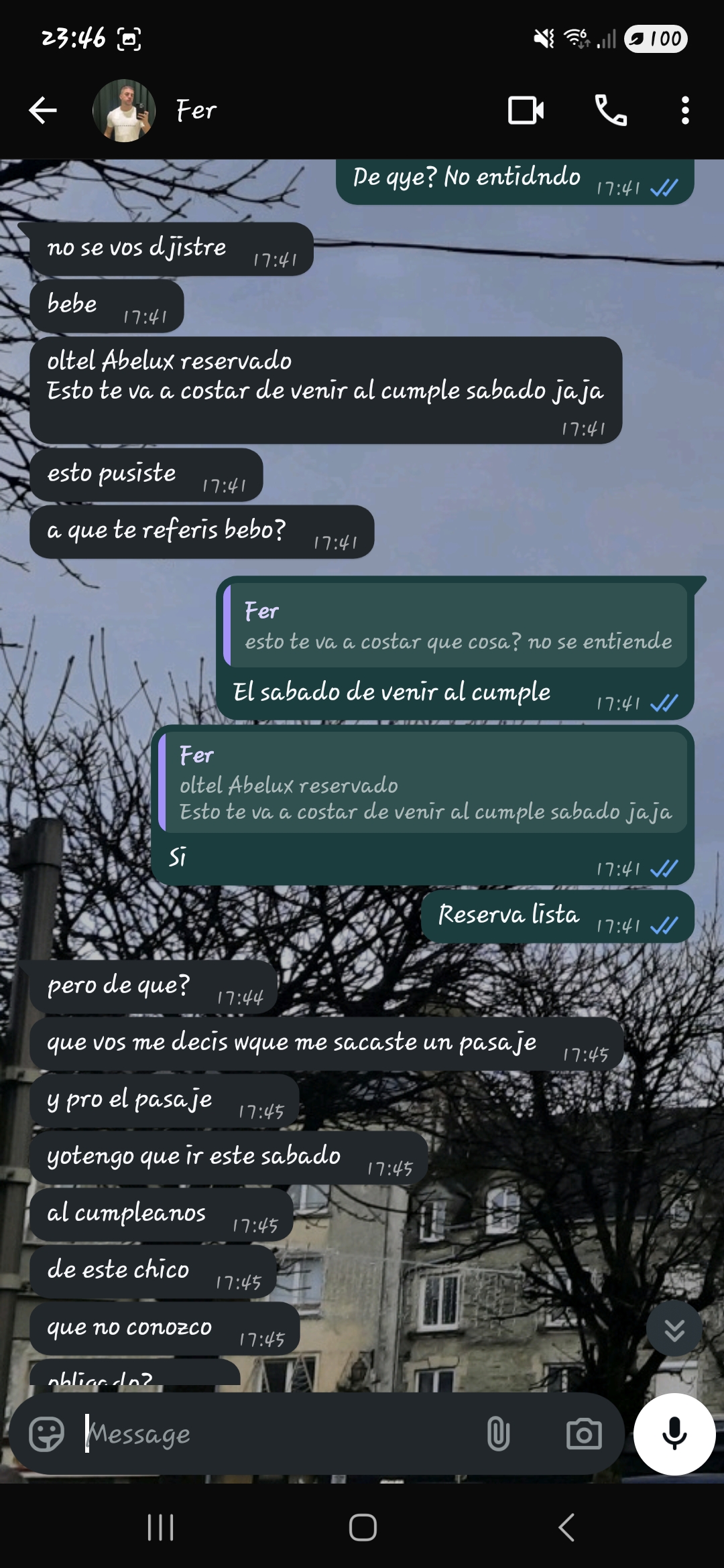The width and height of the screenshot is (724, 1568).
Task: Record a voice message
Action: [x=674, y=1434]
